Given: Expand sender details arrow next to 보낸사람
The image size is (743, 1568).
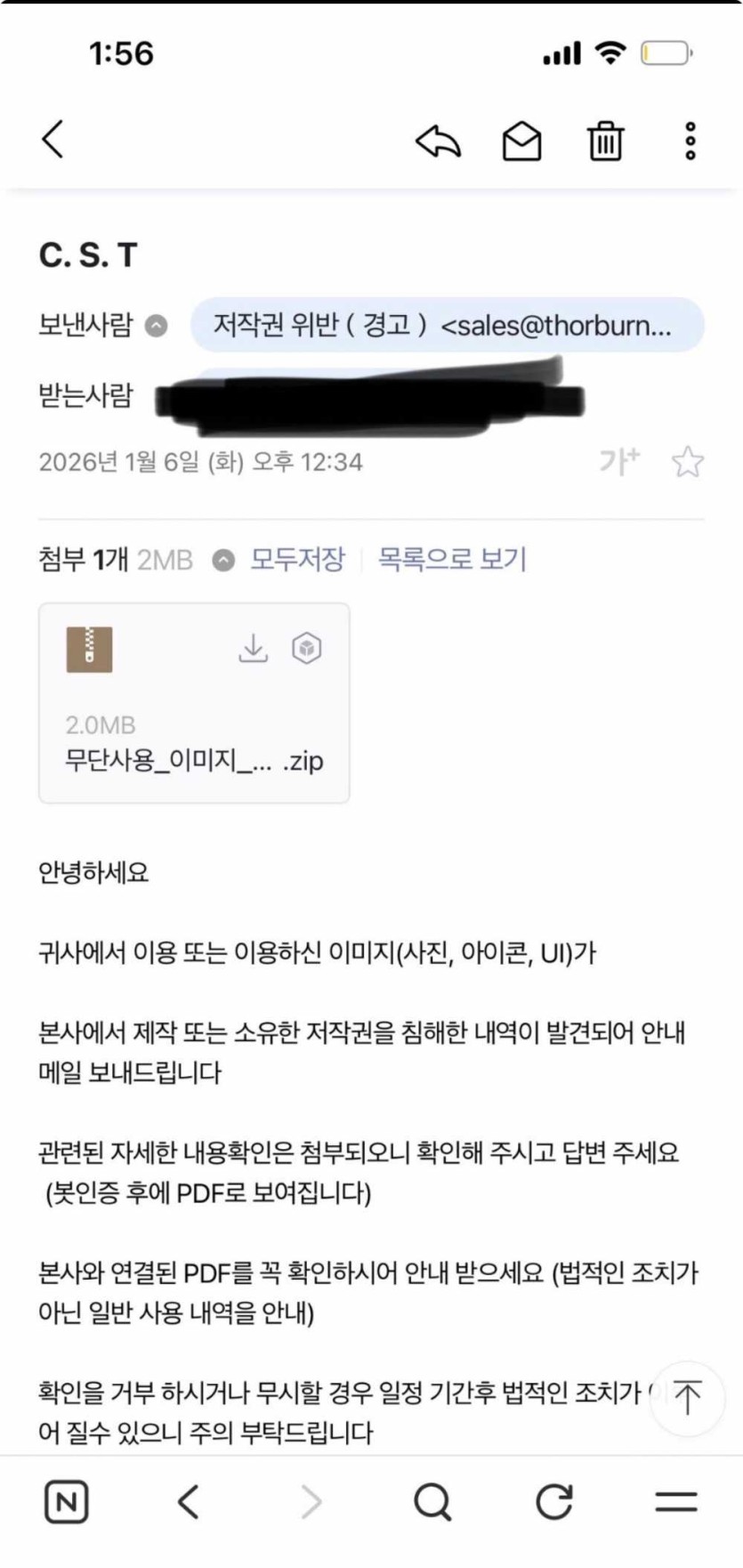Looking at the screenshot, I should point(156,326).
